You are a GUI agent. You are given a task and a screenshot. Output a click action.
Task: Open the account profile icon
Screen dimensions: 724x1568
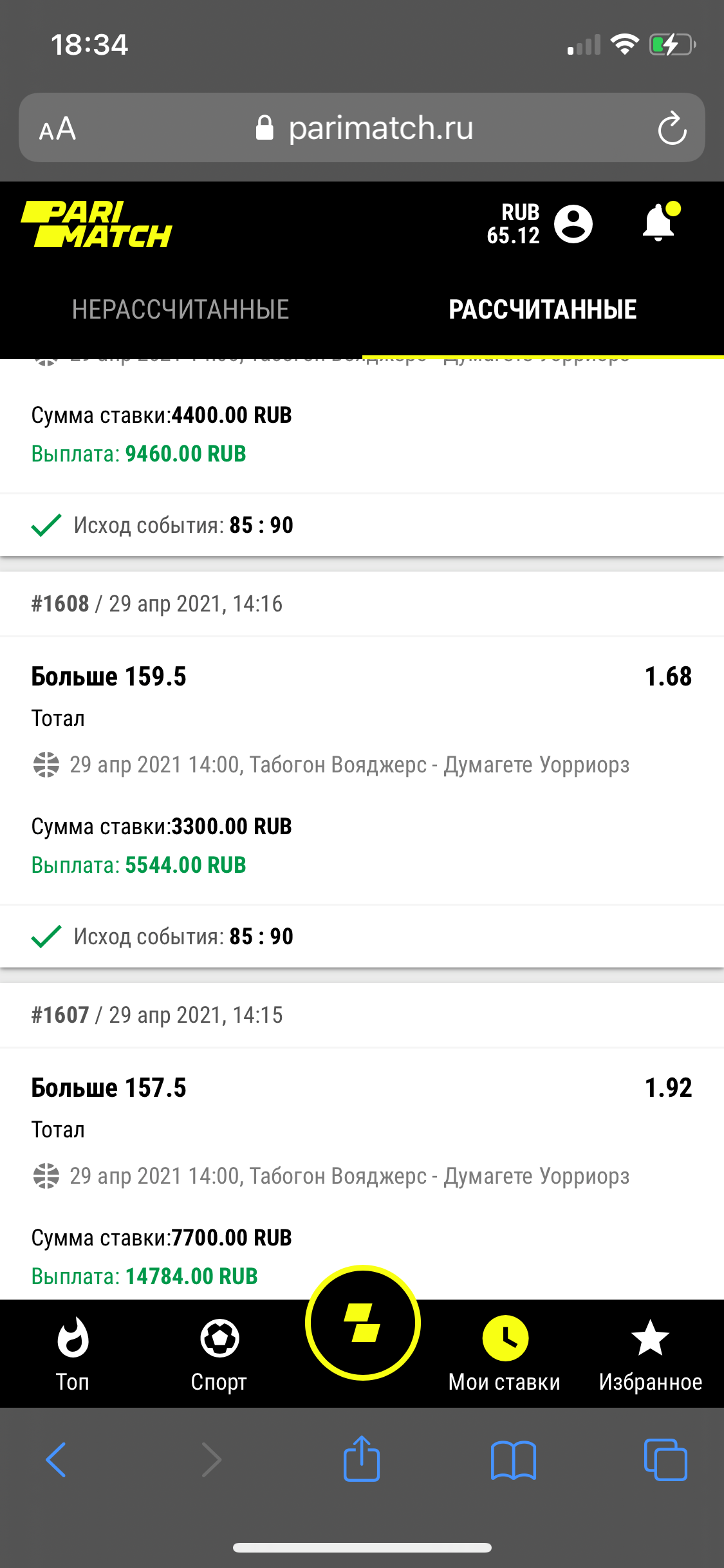point(573,224)
